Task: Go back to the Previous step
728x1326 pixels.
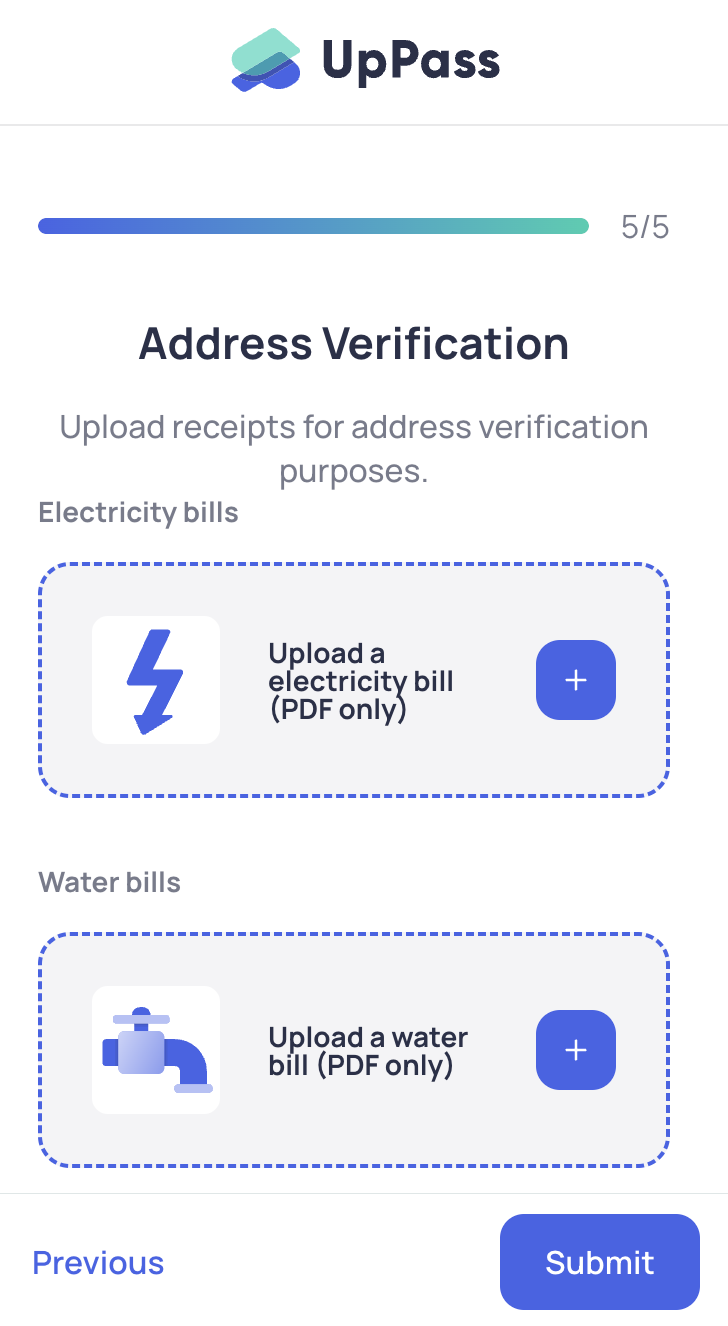Action: 98,1263
